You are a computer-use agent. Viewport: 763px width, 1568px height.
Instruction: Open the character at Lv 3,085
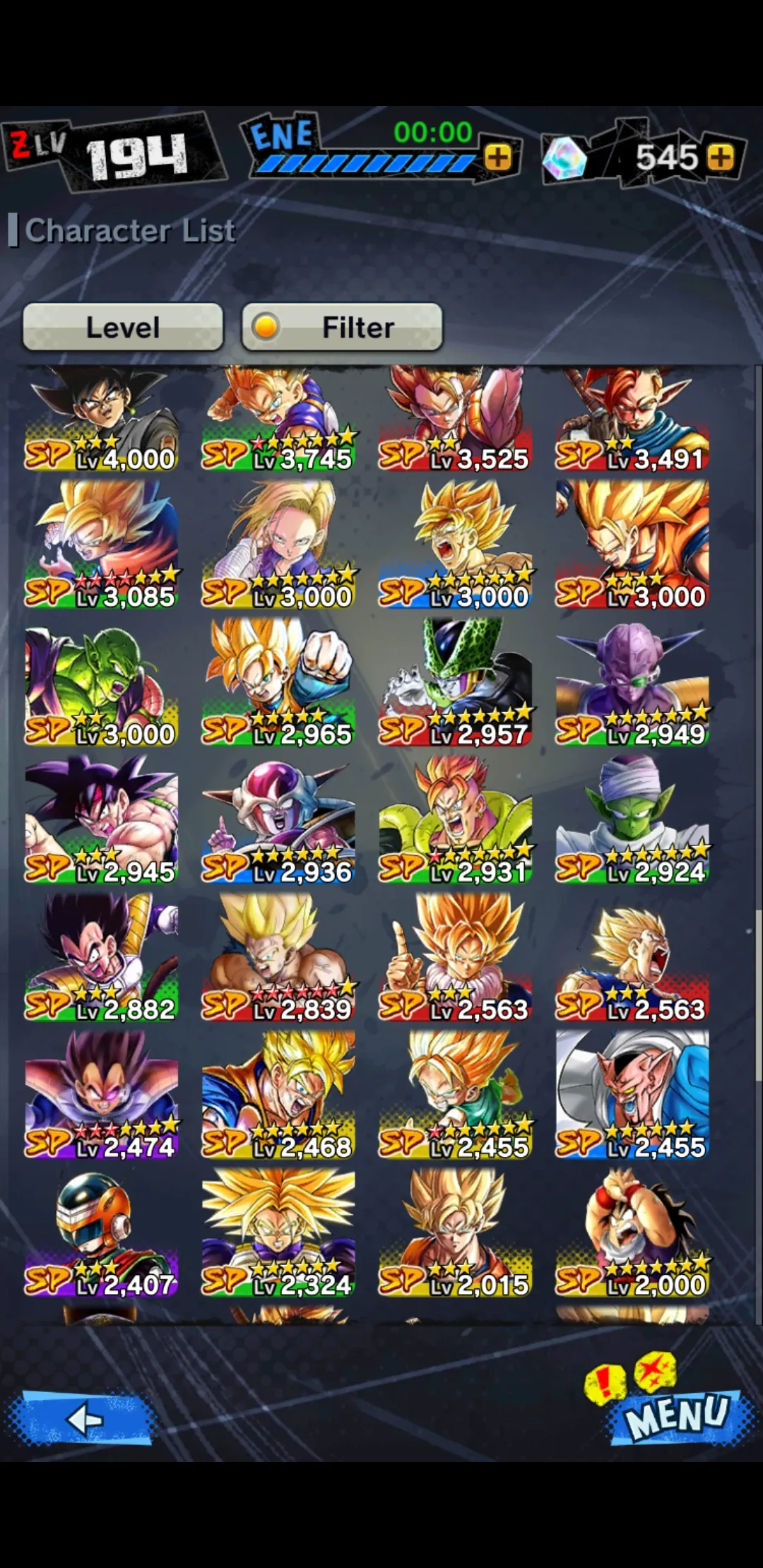pyautogui.click(x=102, y=544)
